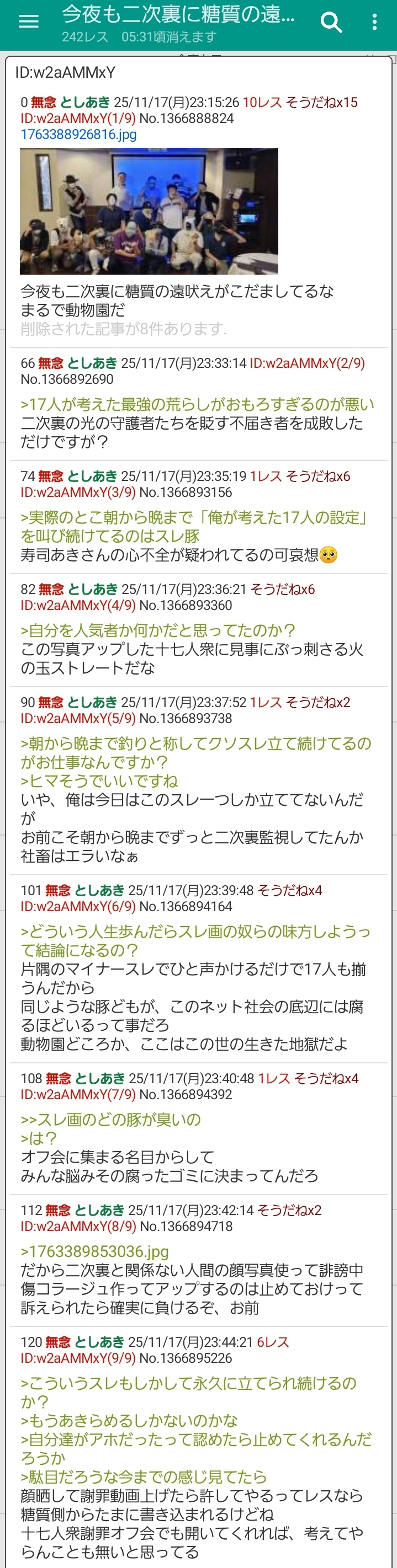Open the 1763388926816.jpg file link
Viewport: 397px width, 1568px height.
(x=78, y=135)
